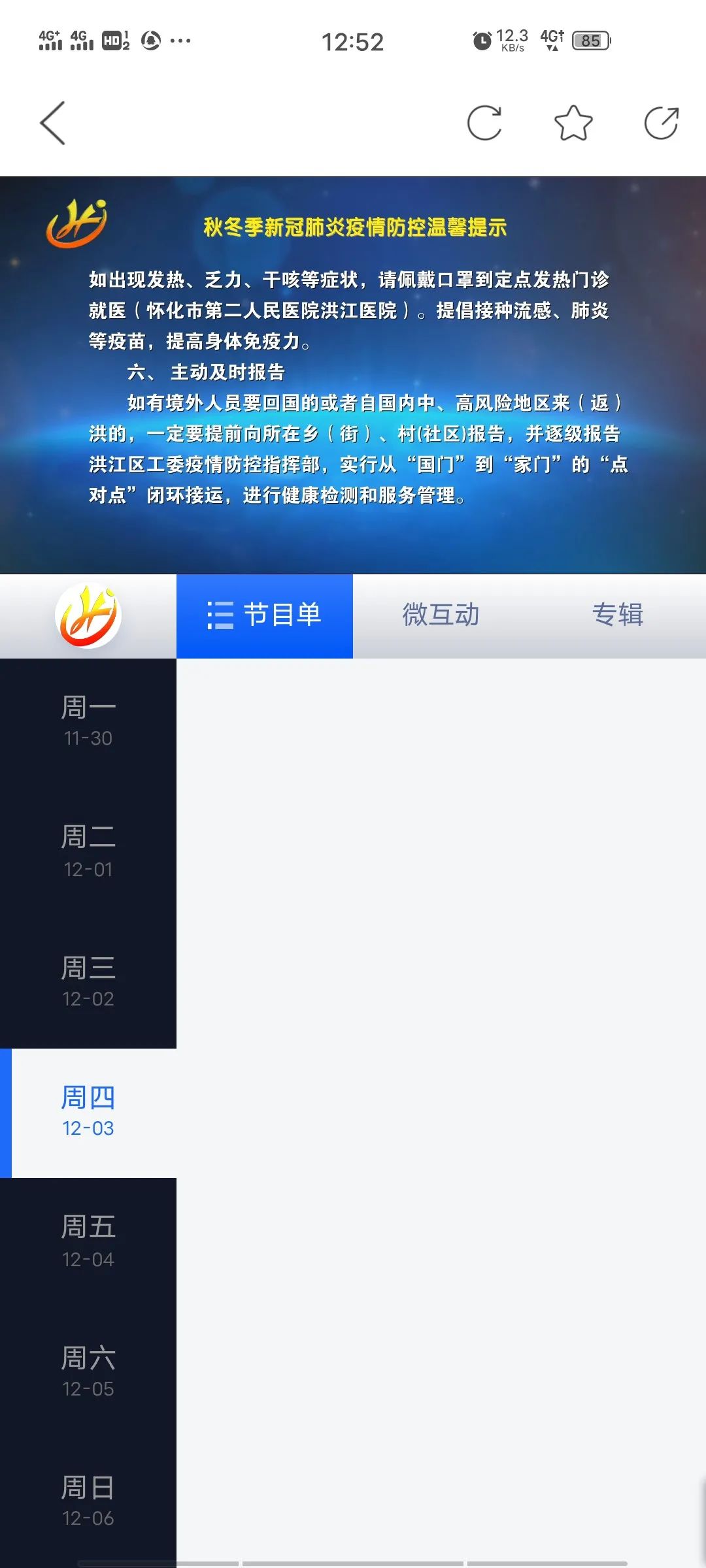Go back using the top-left arrow
This screenshot has width=706, height=1568.
53,123
